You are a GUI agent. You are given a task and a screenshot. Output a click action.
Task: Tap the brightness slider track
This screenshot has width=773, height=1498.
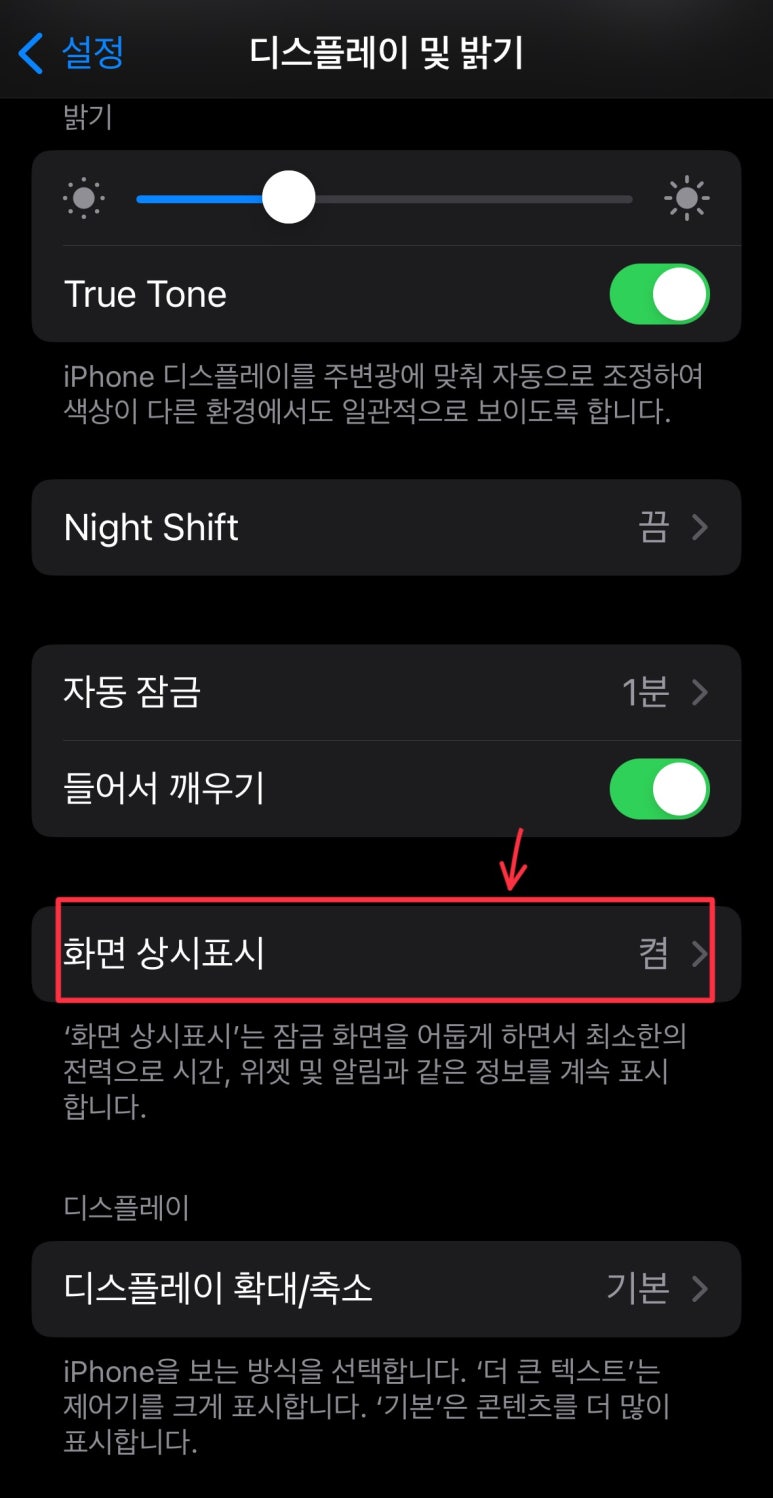point(385,199)
